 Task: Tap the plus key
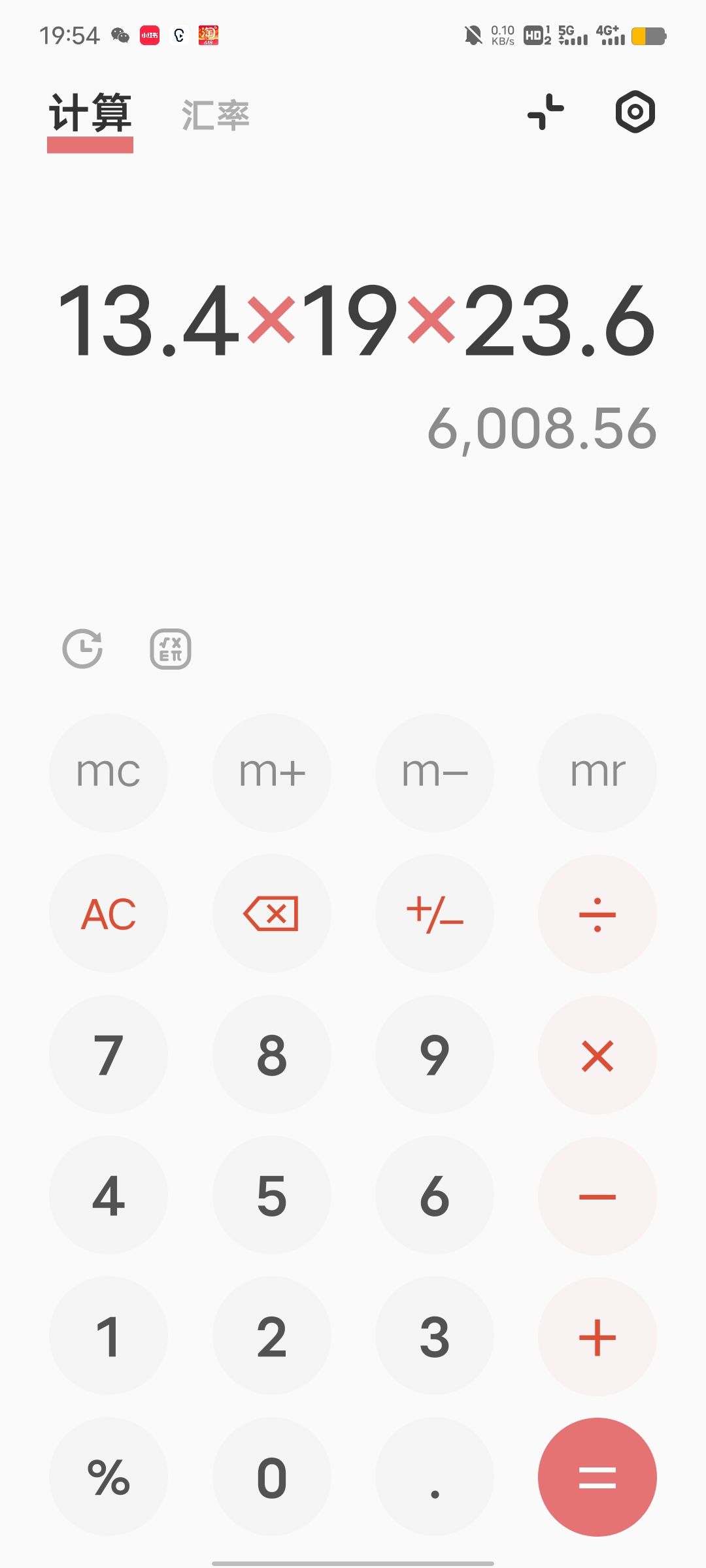597,1337
